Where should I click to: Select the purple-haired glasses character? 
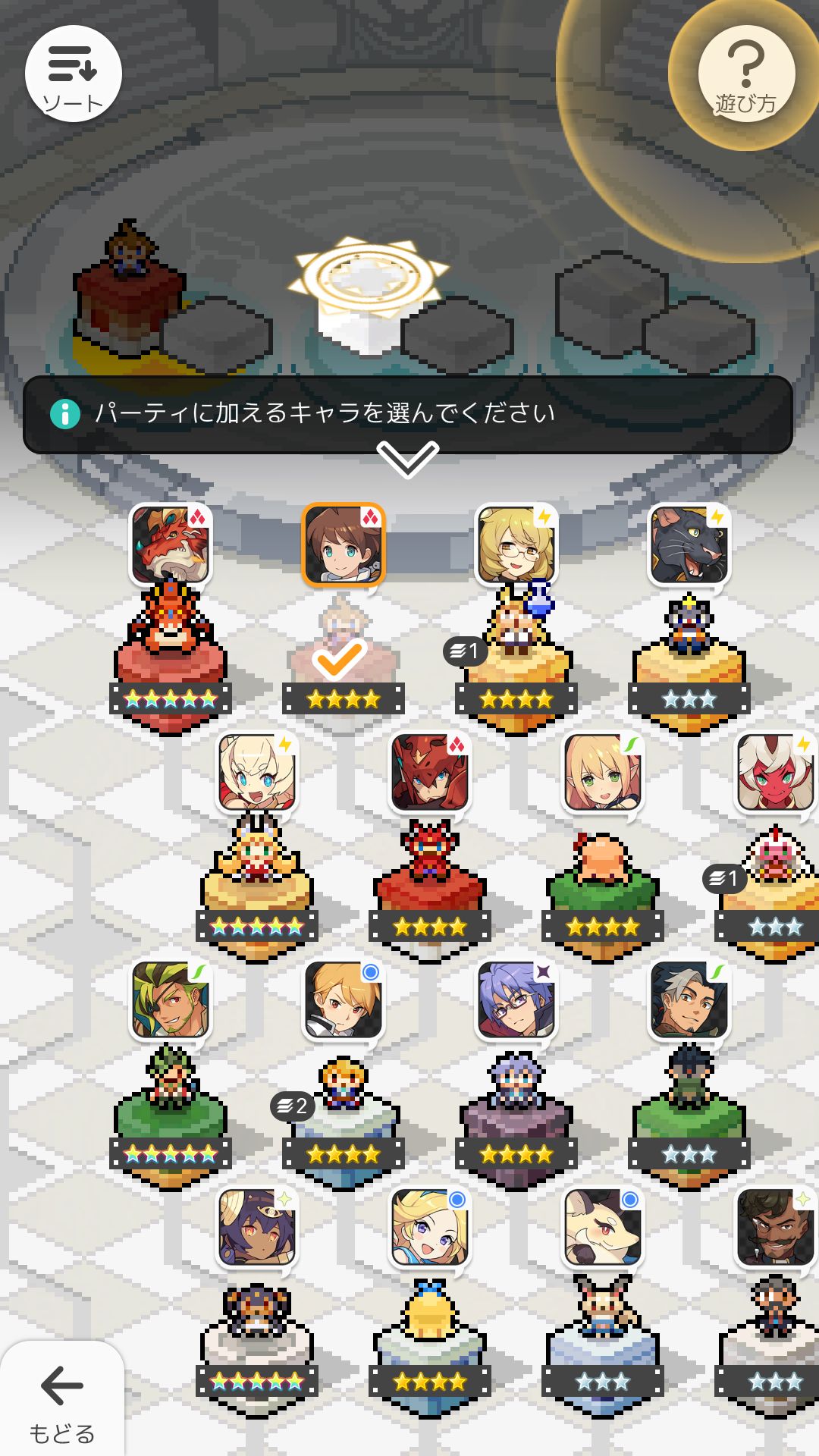coord(516,999)
